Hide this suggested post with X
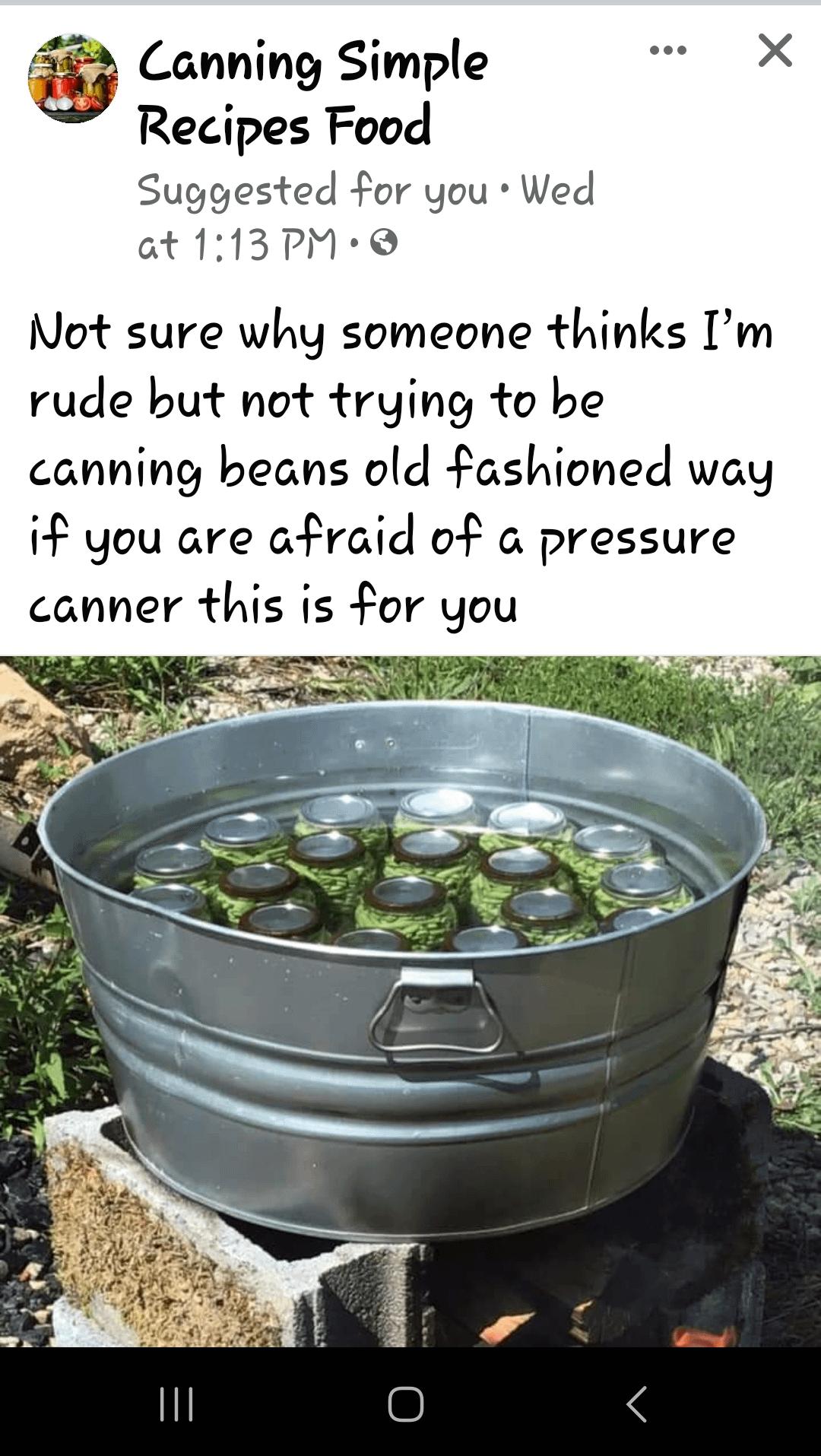This screenshot has height=1456, width=821. point(775,51)
